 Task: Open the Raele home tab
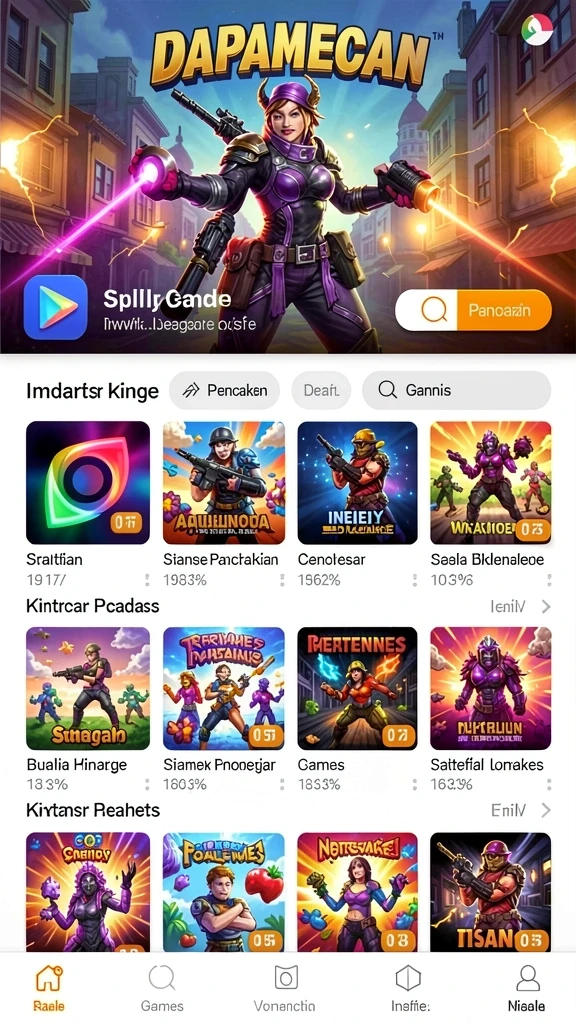pos(49,988)
